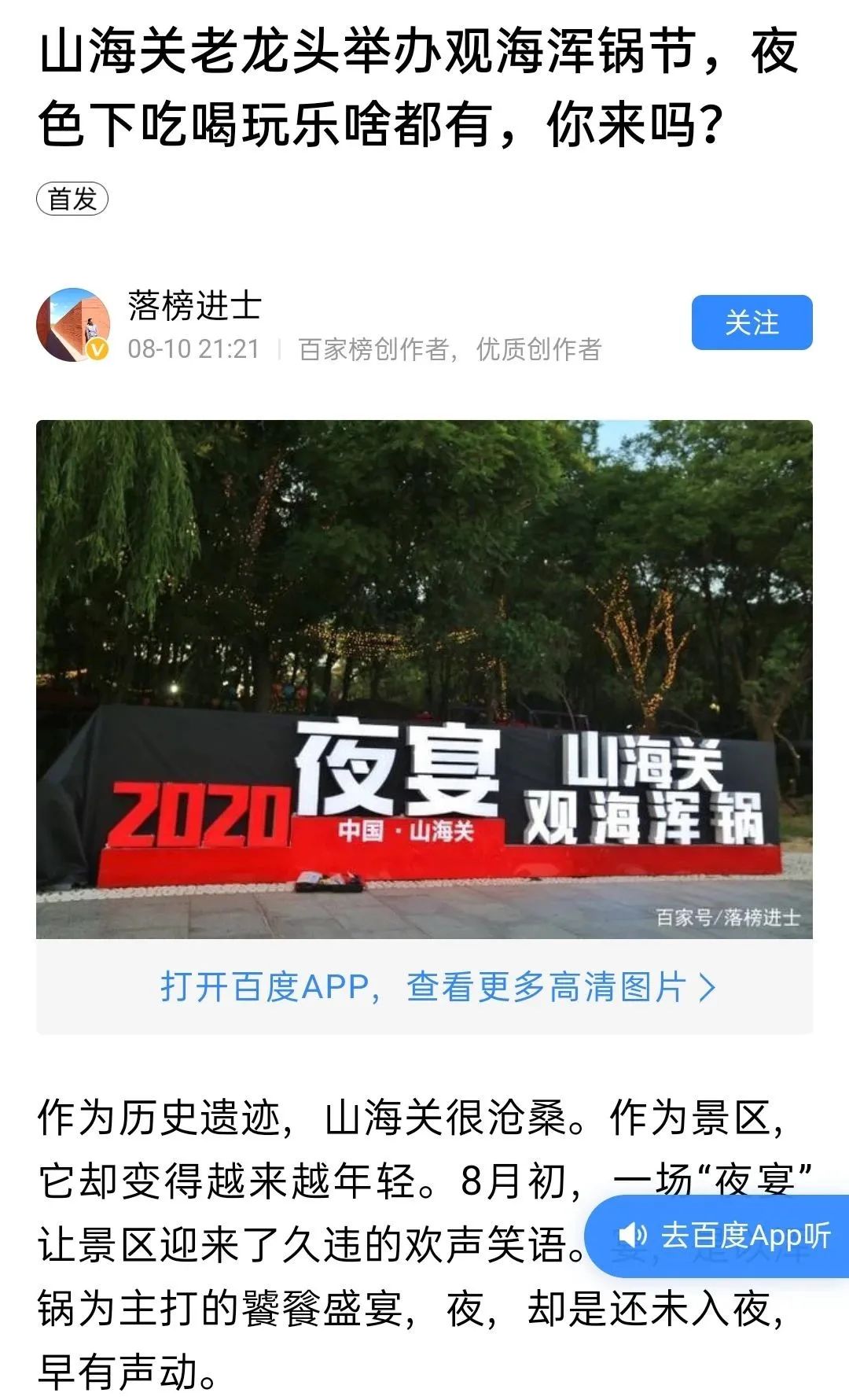Tap 打开百度APP，查看更多高清图片 link

(x=438, y=987)
